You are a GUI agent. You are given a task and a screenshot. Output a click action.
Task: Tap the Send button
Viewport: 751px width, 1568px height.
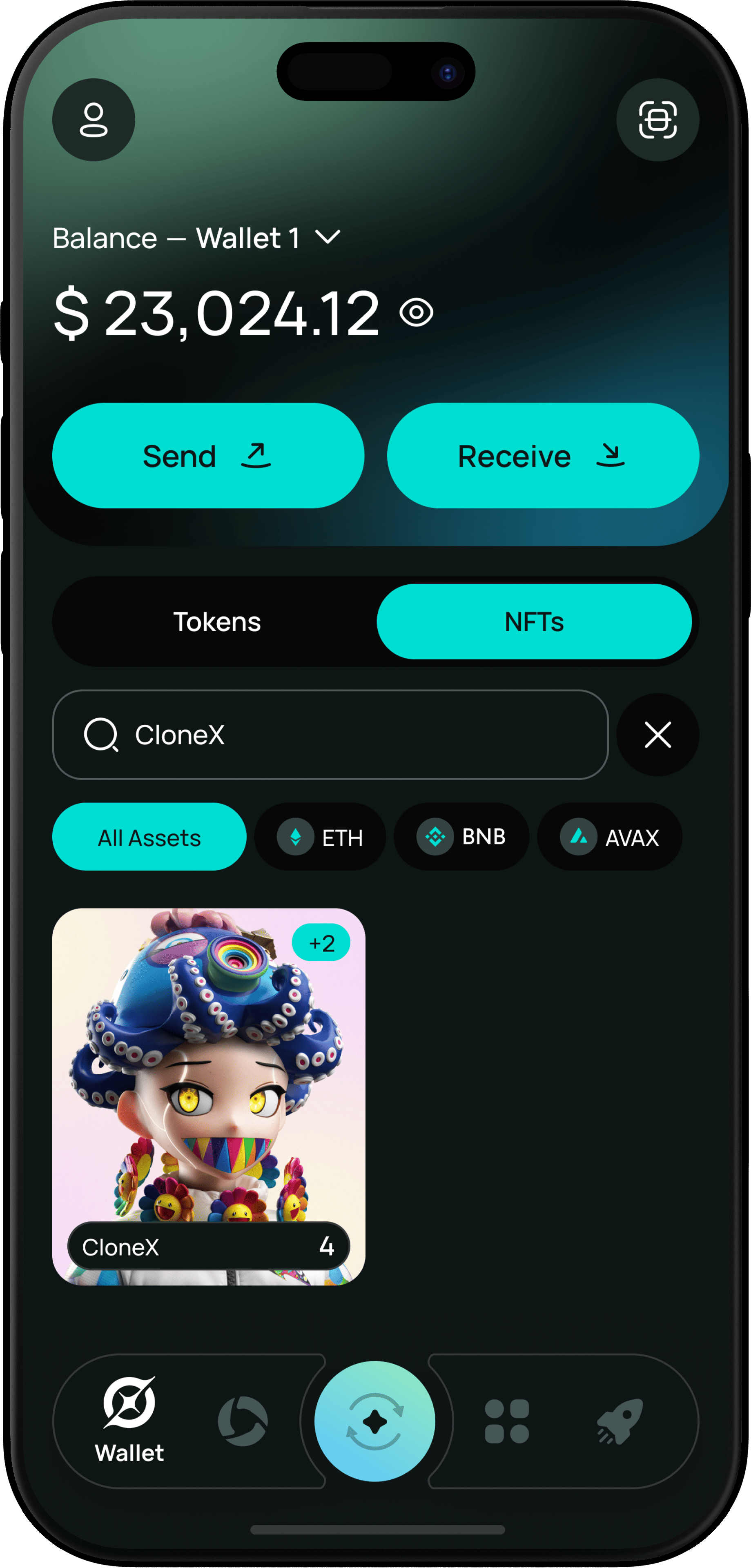coord(208,455)
